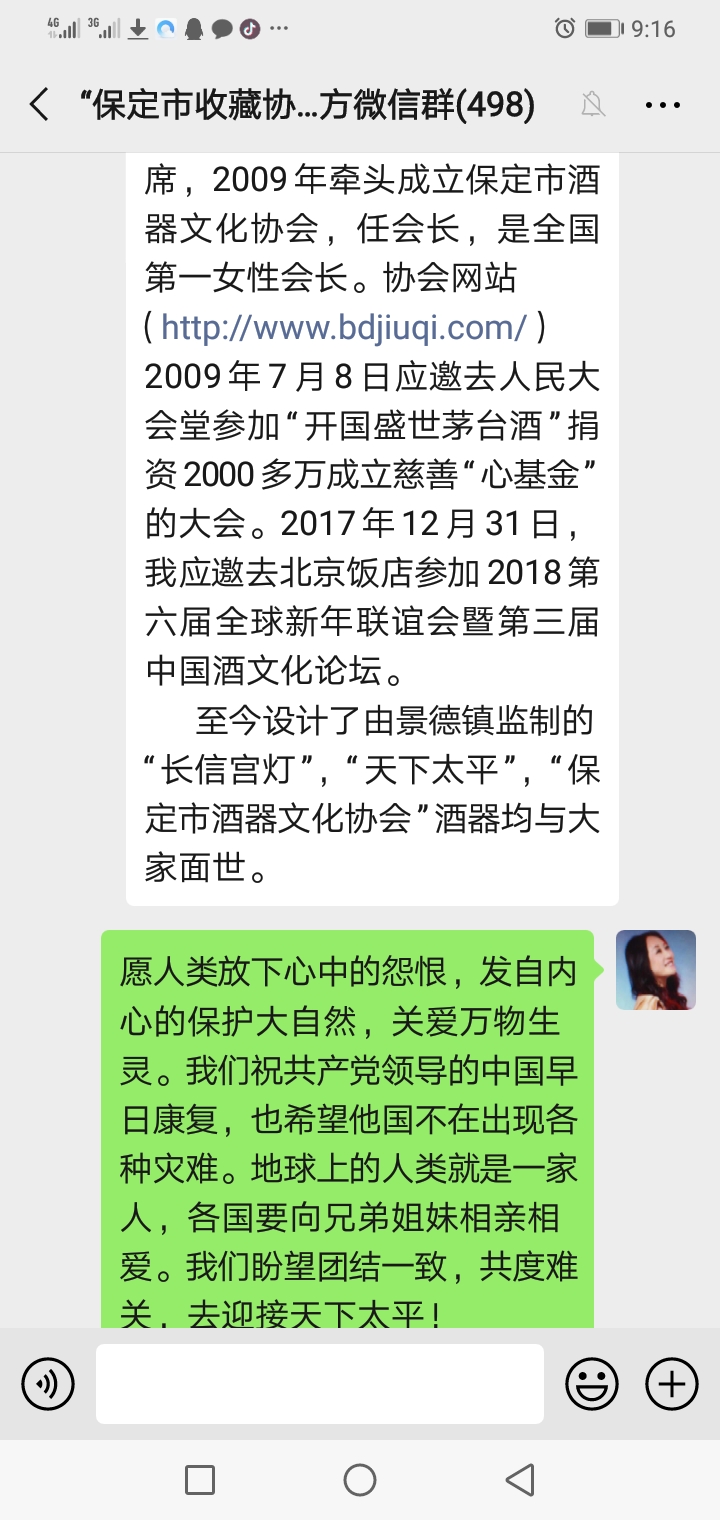The image size is (720, 1520).
Task: Show recent apps
Action: pos(200,1480)
